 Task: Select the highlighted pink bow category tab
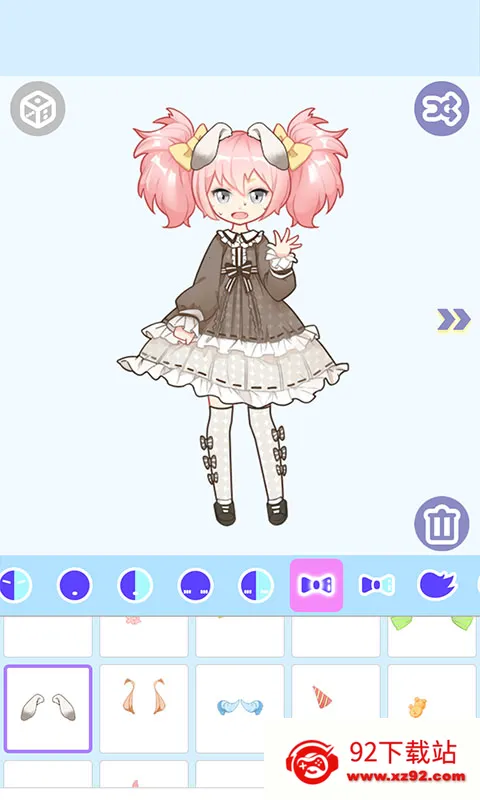tap(316, 585)
